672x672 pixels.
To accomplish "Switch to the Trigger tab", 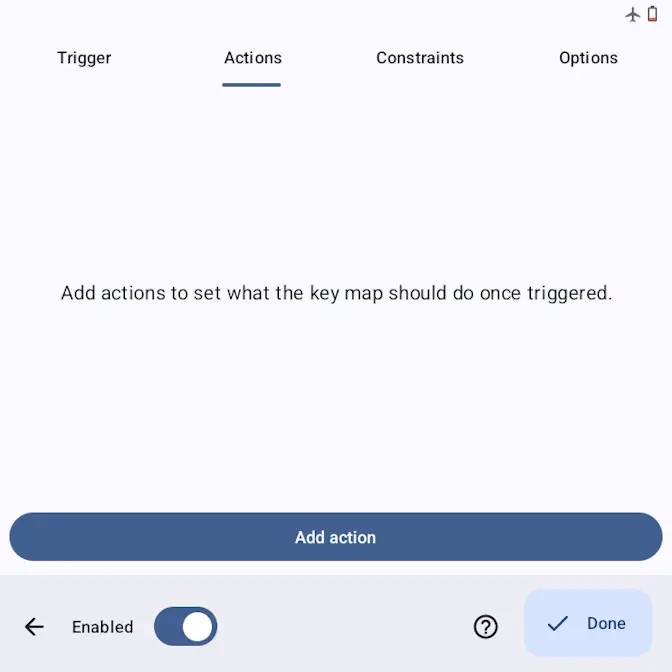I will click(x=84, y=58).
